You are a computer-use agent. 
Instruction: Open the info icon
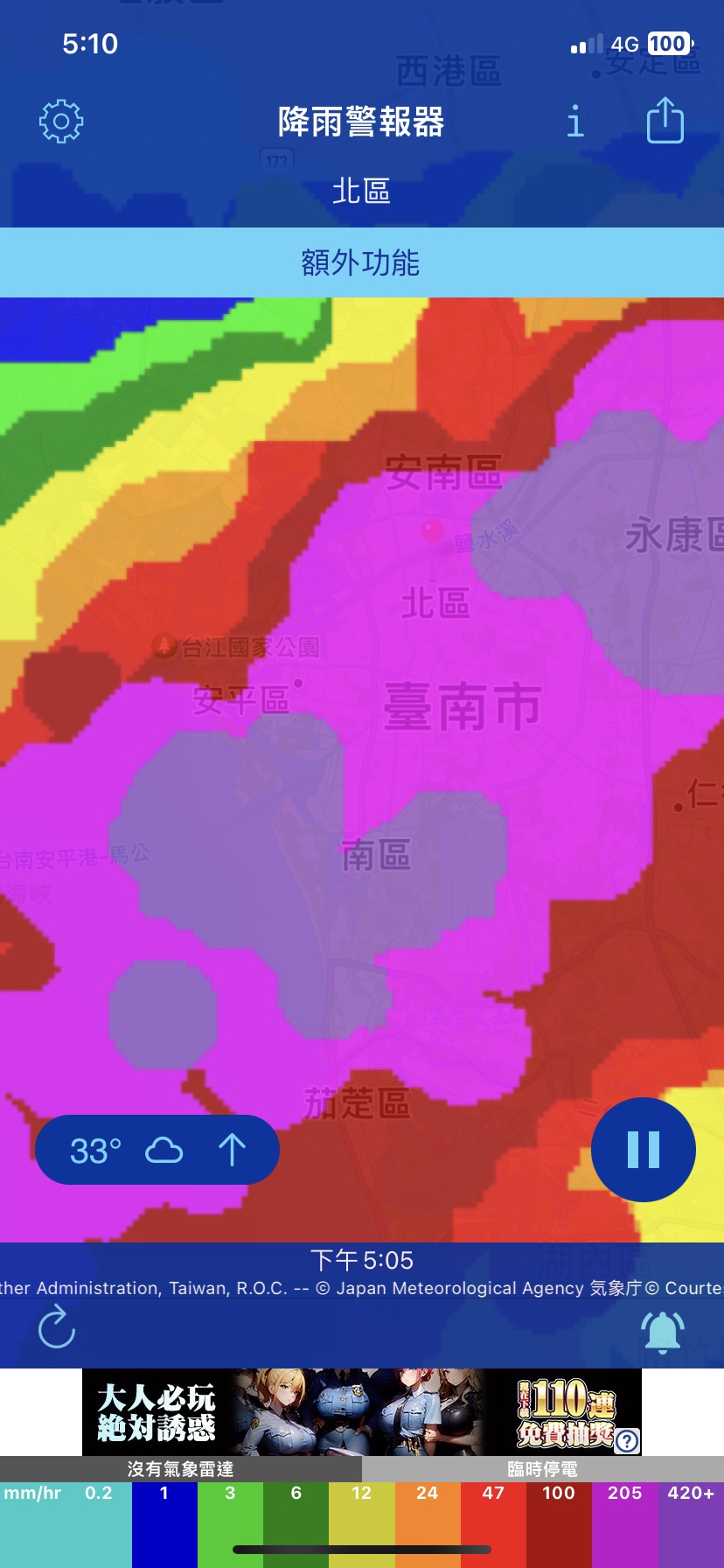[x=574, y=122]
